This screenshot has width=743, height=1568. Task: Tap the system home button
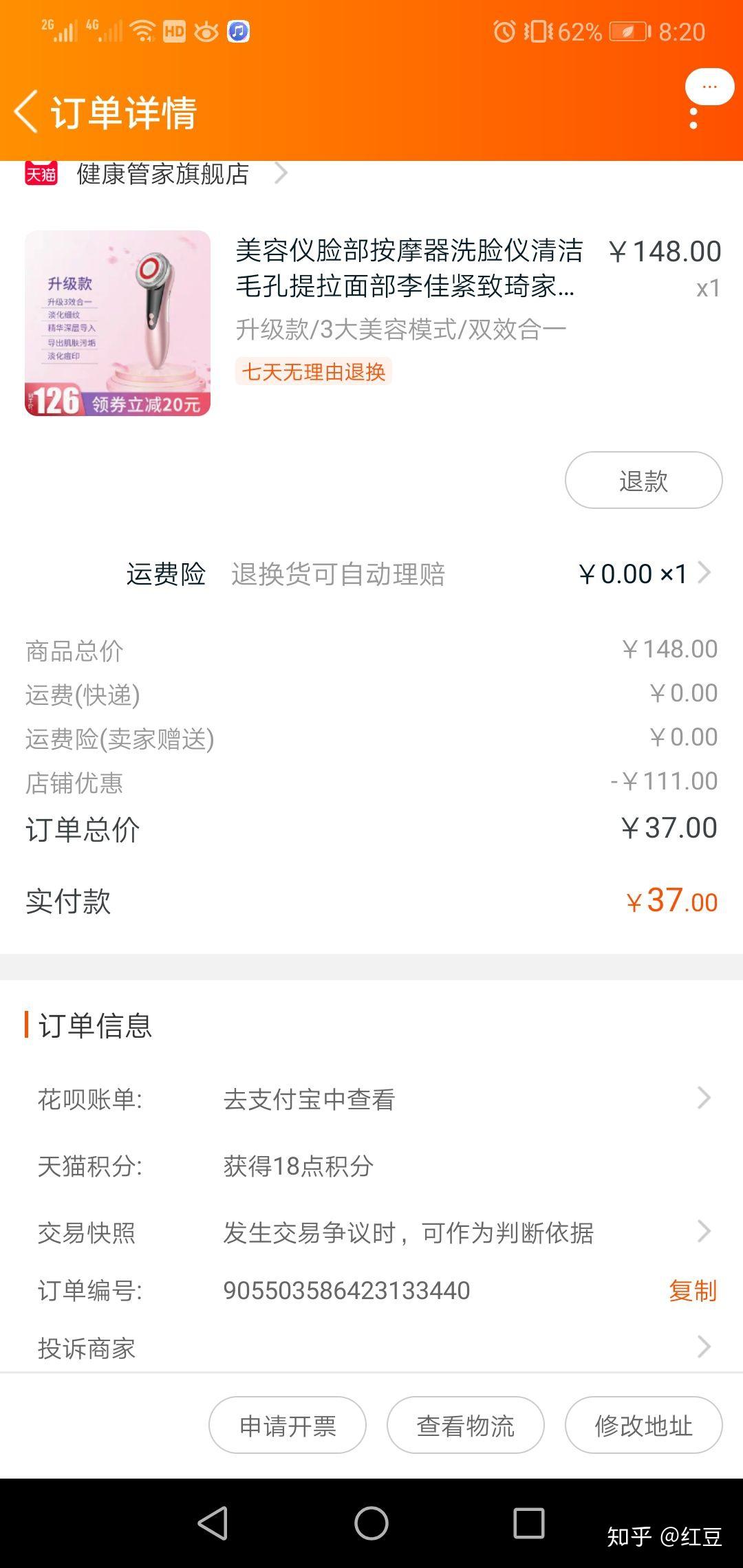click(371, 1523)
